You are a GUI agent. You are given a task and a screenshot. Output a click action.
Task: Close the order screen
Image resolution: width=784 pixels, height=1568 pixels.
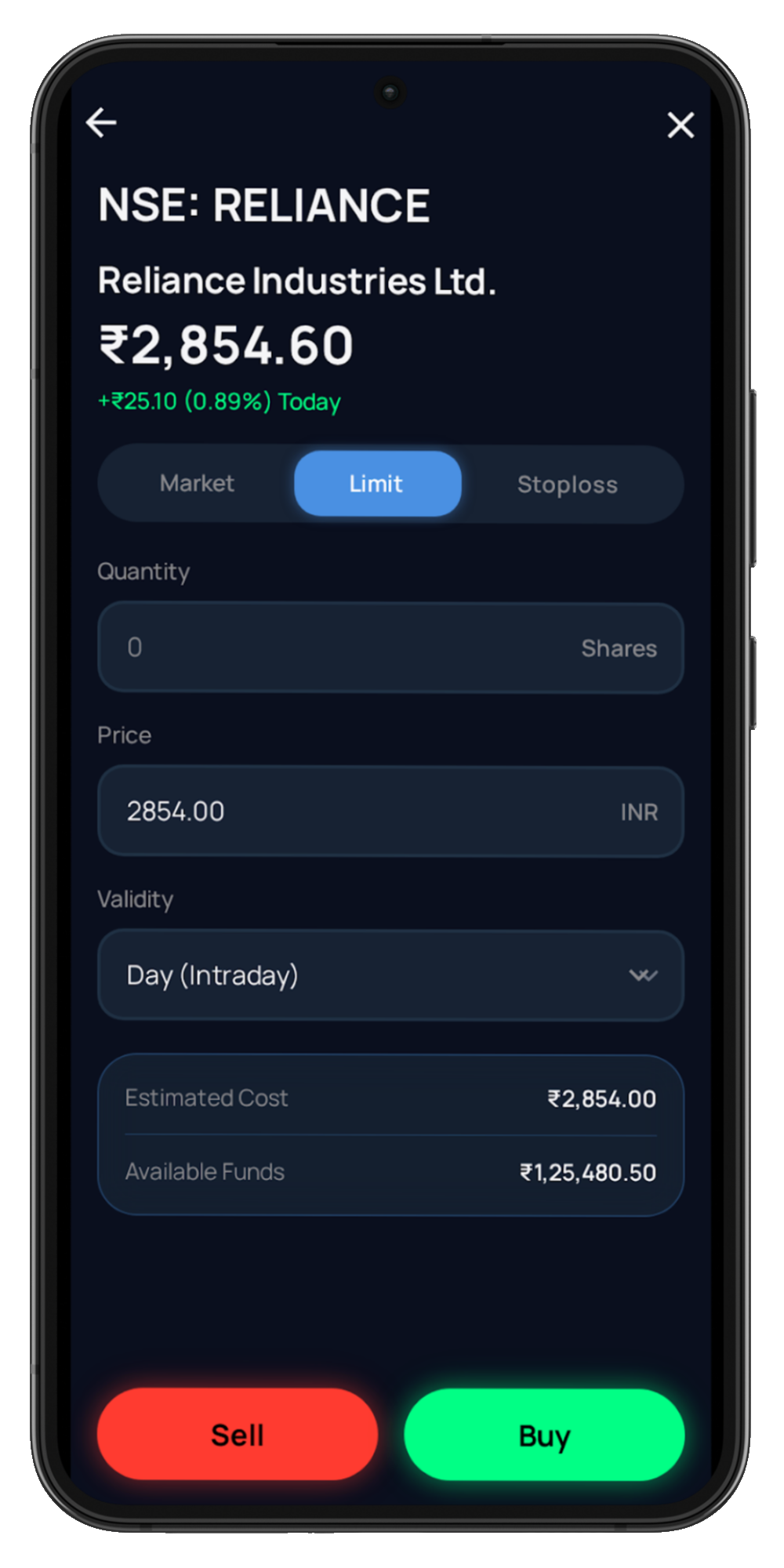680,125
